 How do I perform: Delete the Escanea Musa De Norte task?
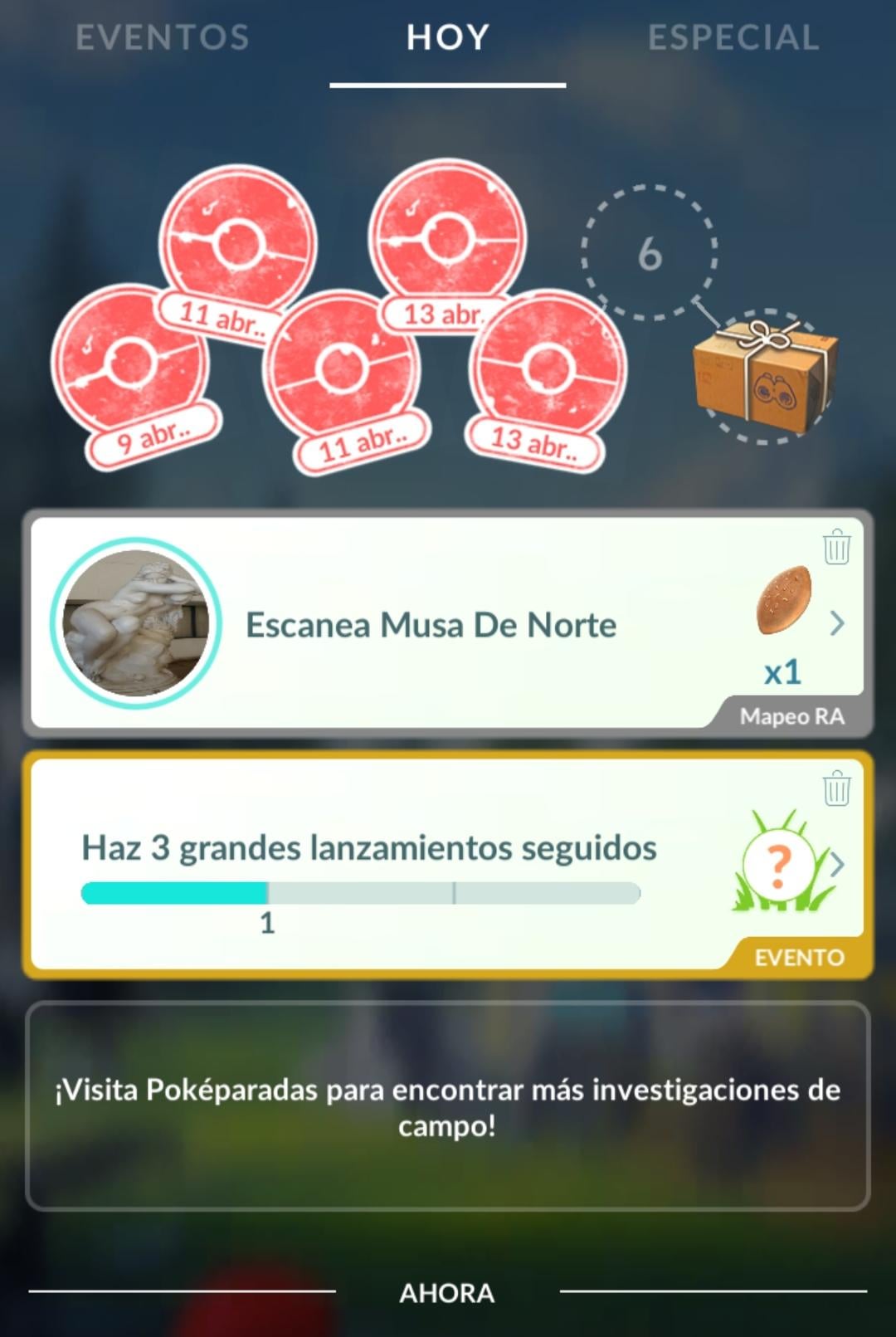tap(836, 548)
